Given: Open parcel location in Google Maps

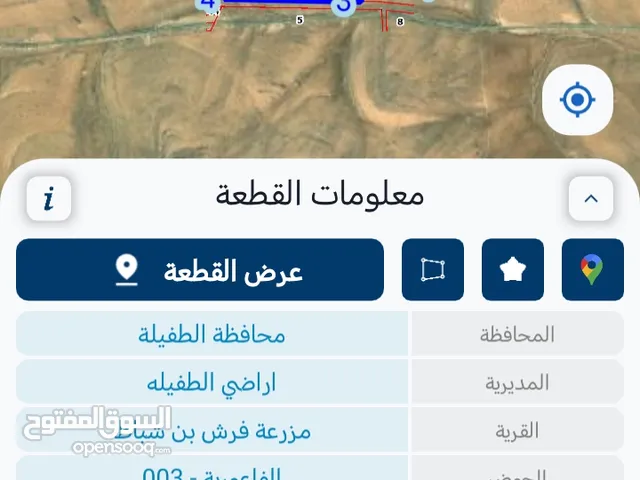Looking at the screenshot, I should (x=592, y=270).
